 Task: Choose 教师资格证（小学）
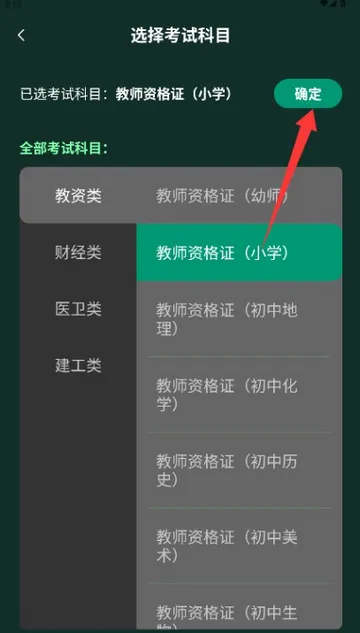pos(239,253)
